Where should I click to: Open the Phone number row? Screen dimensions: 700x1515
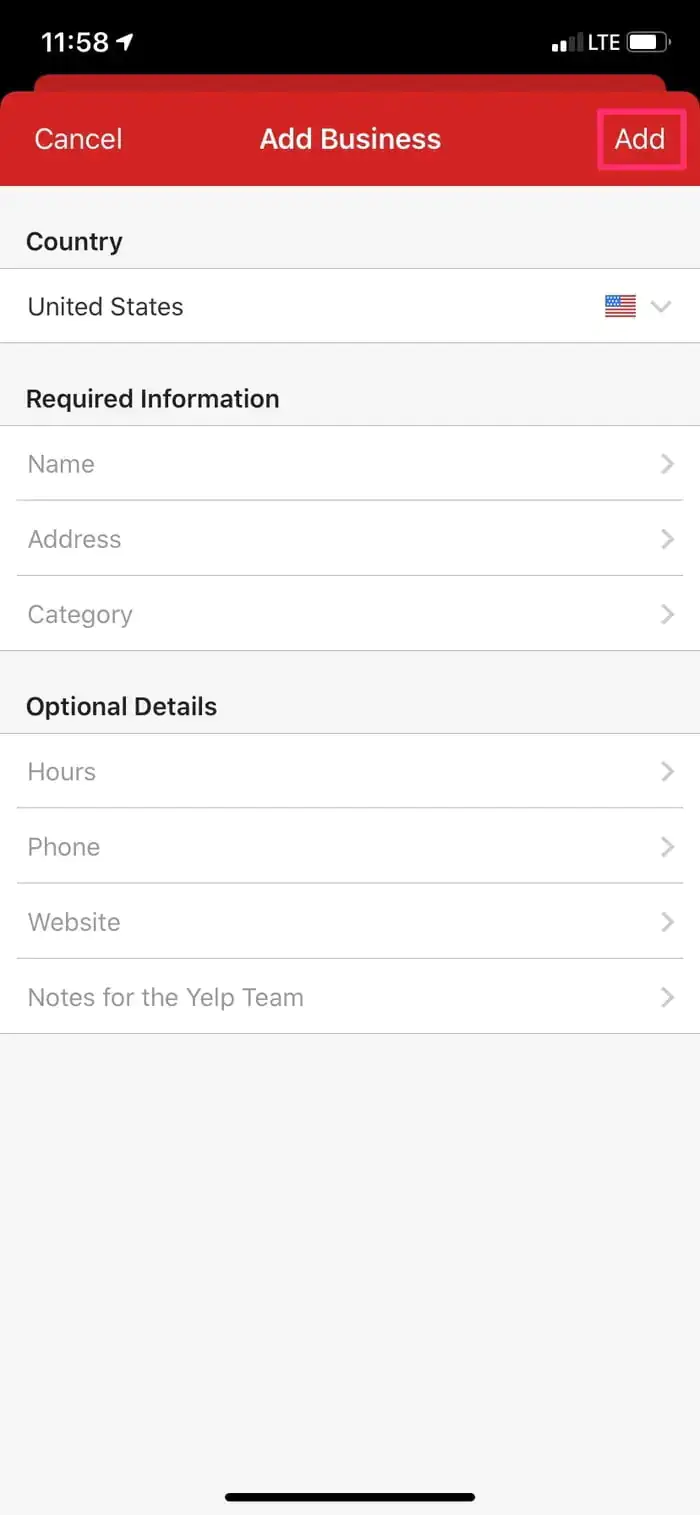350,847
